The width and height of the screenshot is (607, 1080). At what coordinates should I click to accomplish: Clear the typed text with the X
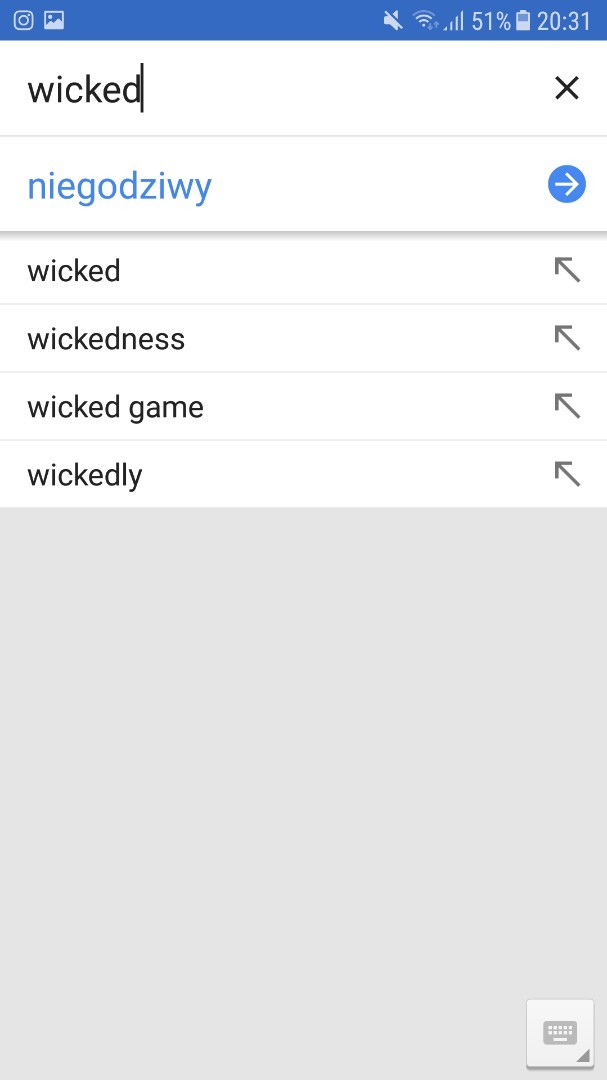566,88
